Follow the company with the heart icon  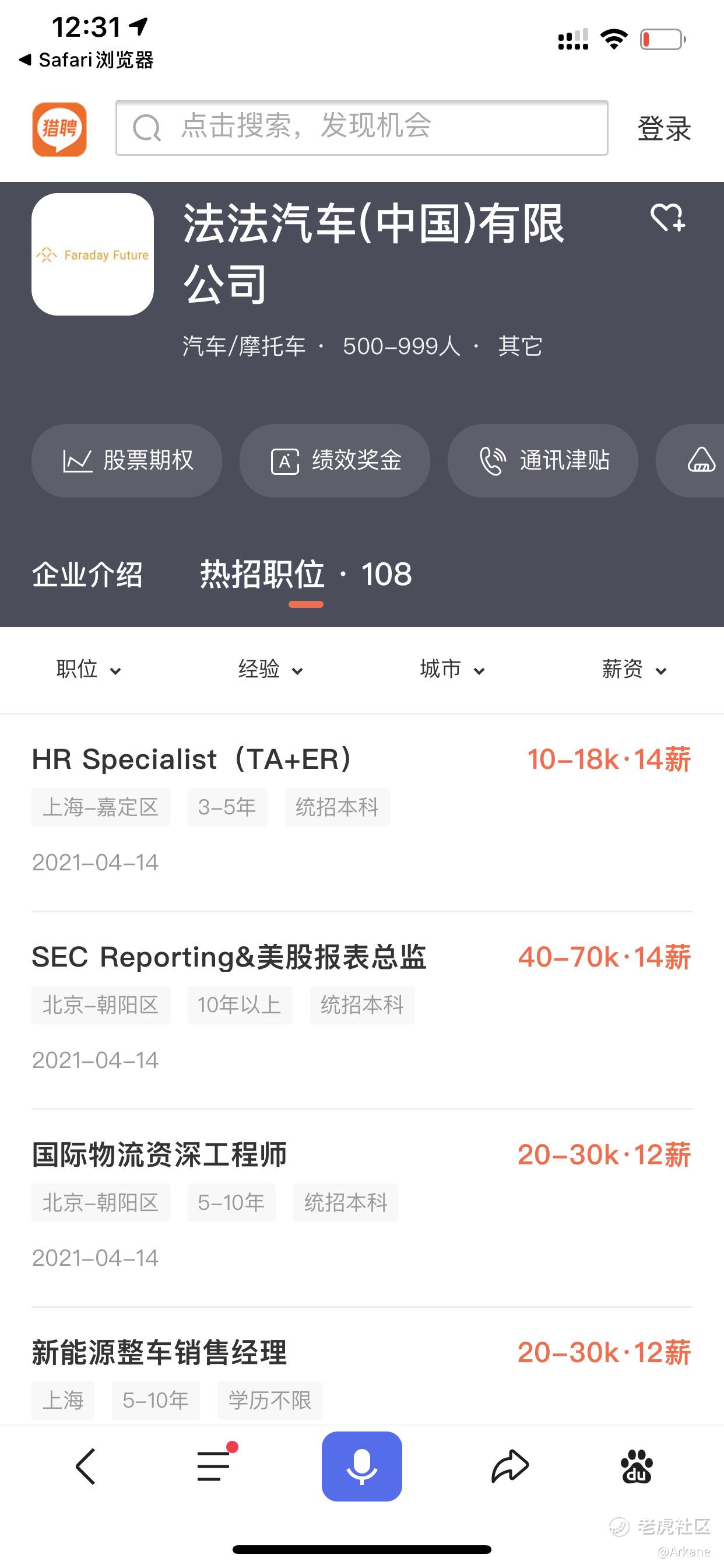click(x=667, y=218)
